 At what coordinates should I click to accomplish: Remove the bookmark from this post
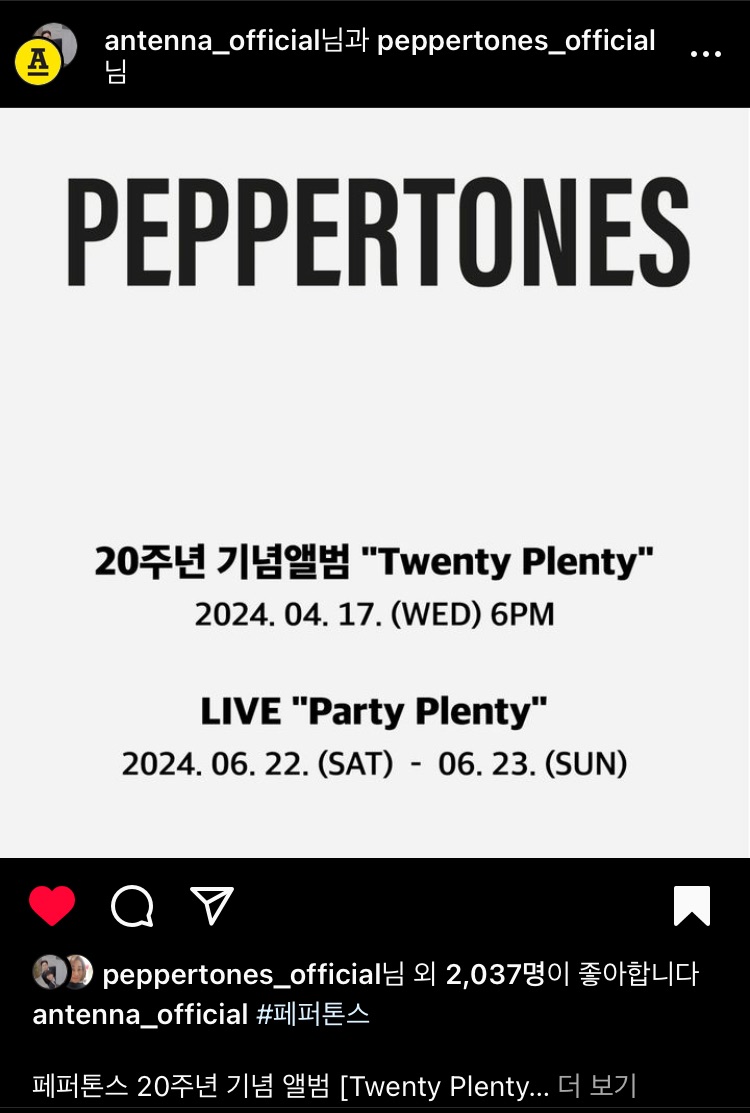692,906
